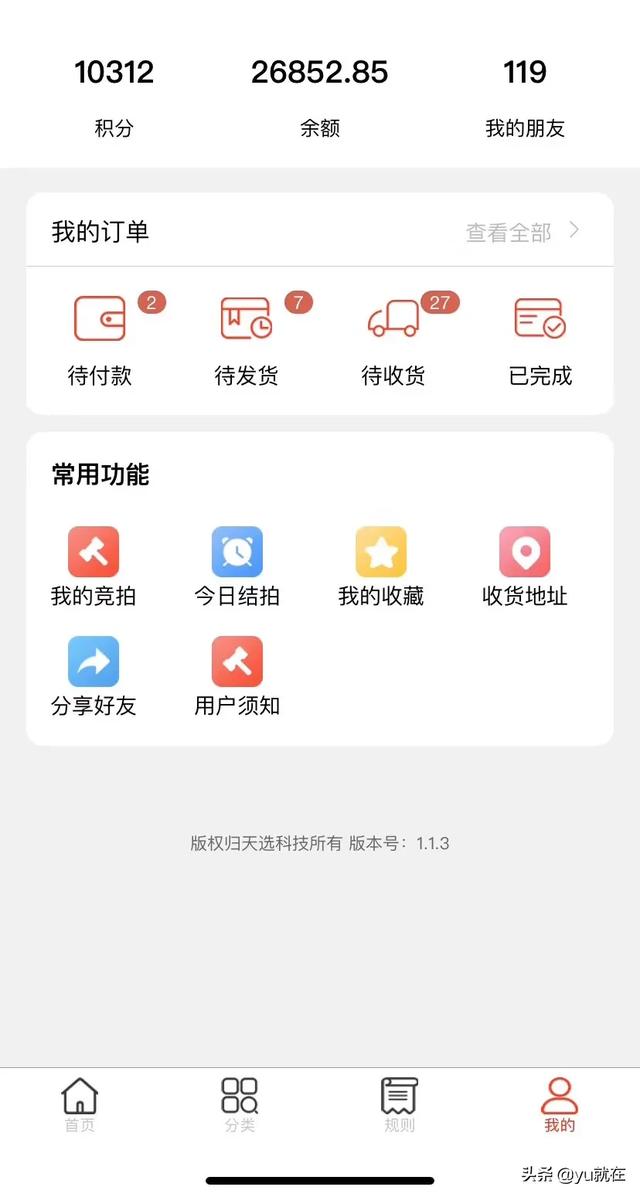Open the 待收货 awaiting delivery orders
The width and height of the screenshot is (640, 1197).
click(393, 340)
